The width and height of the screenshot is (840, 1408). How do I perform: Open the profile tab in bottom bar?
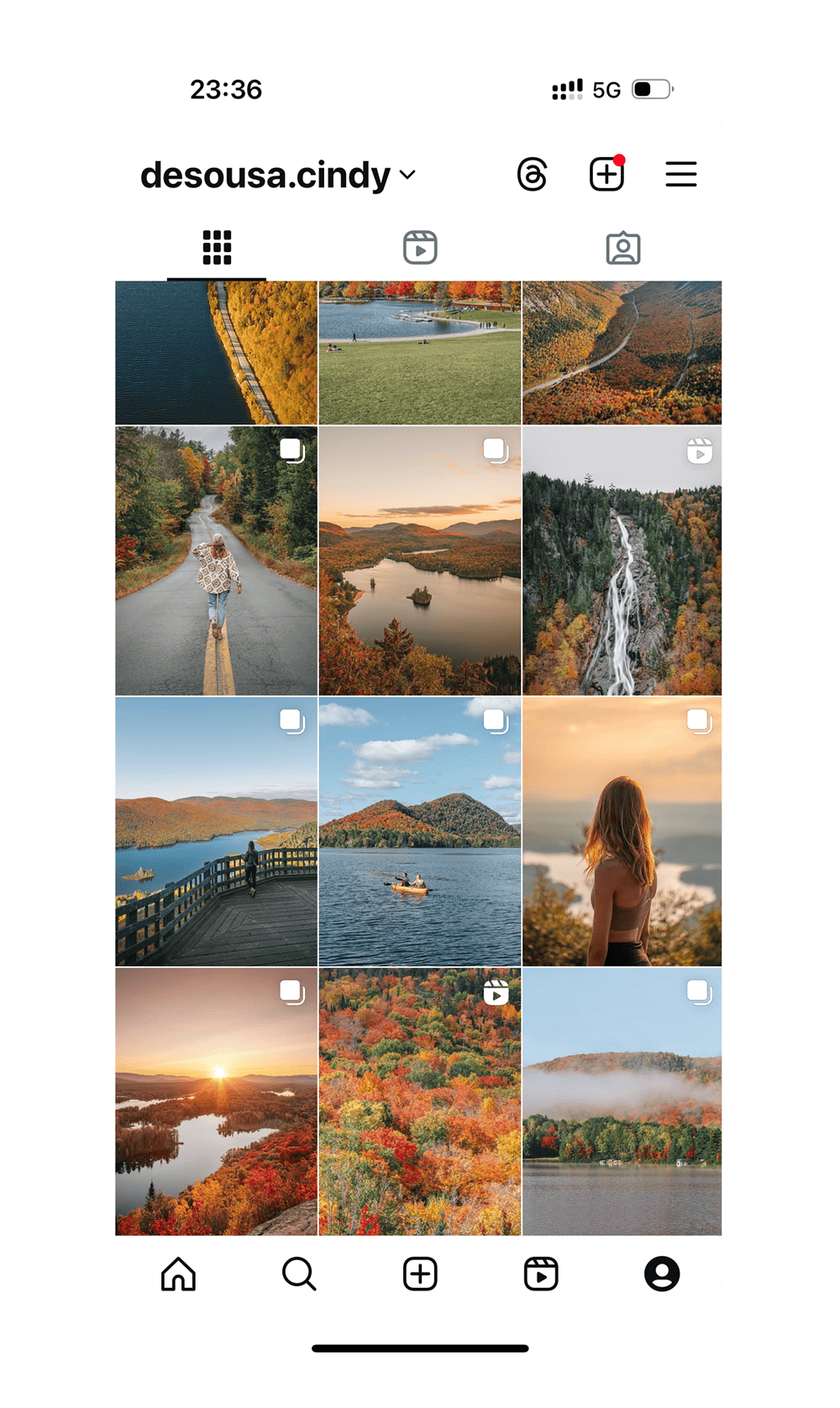tap(662, 1274)
